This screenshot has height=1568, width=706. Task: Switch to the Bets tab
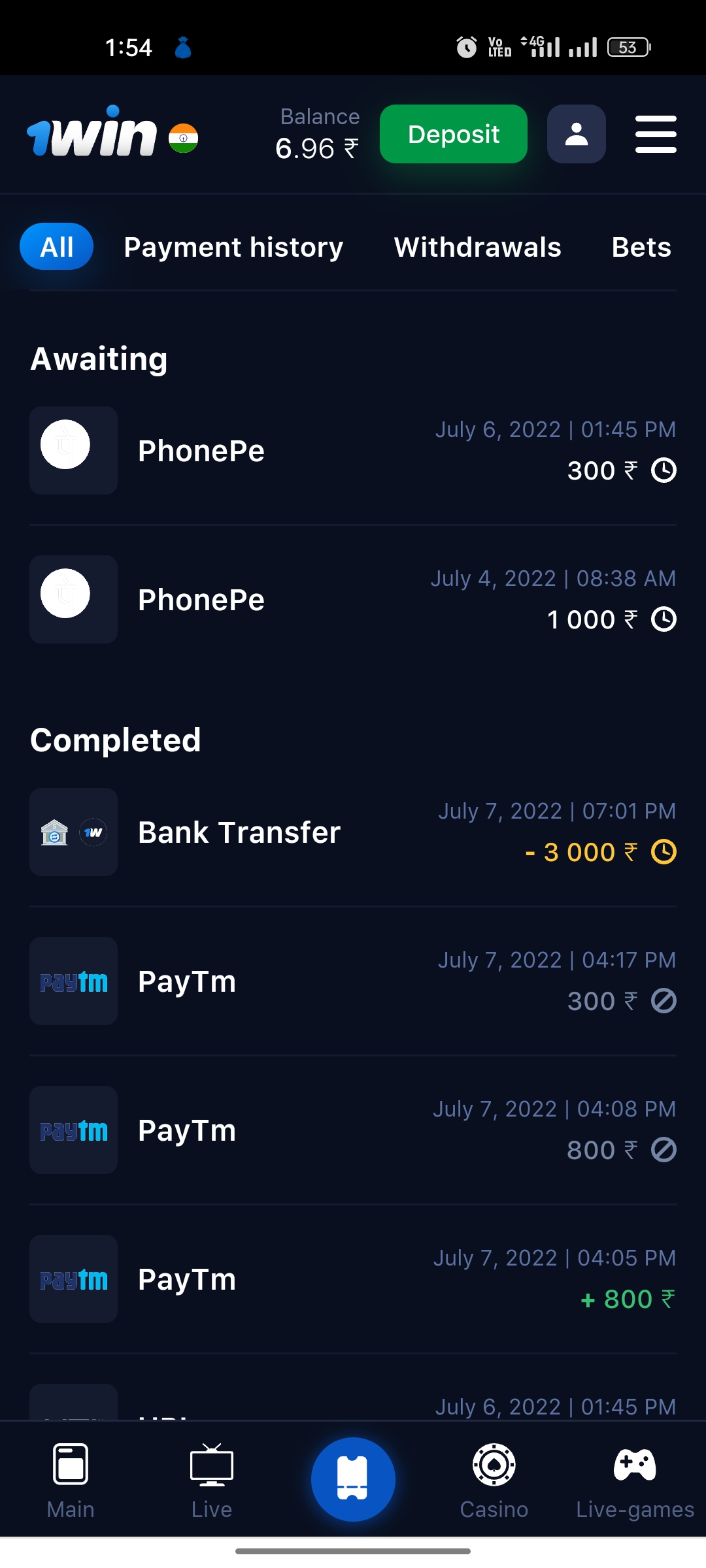click(641, 248)
